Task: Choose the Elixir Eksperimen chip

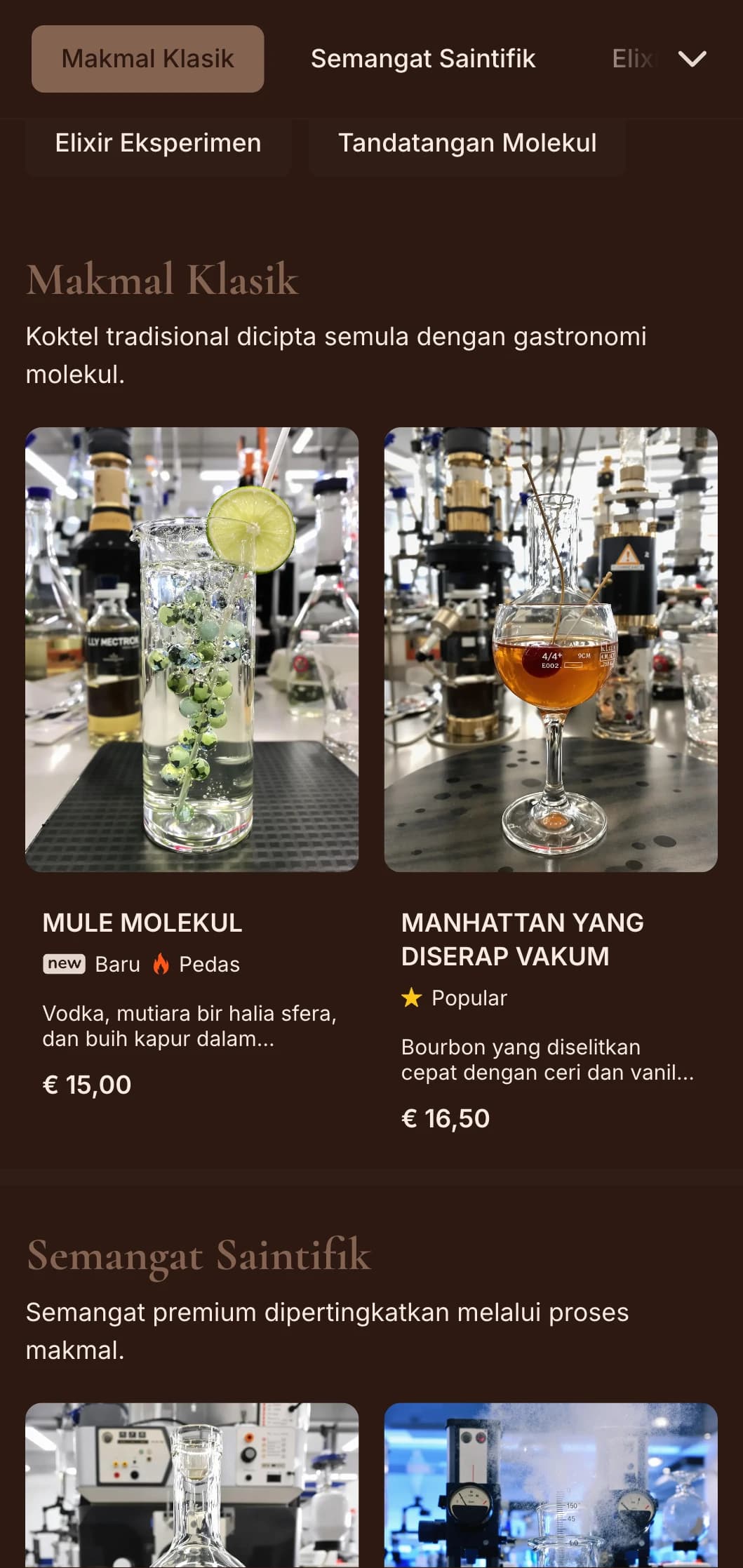Action: pos(158,143)
